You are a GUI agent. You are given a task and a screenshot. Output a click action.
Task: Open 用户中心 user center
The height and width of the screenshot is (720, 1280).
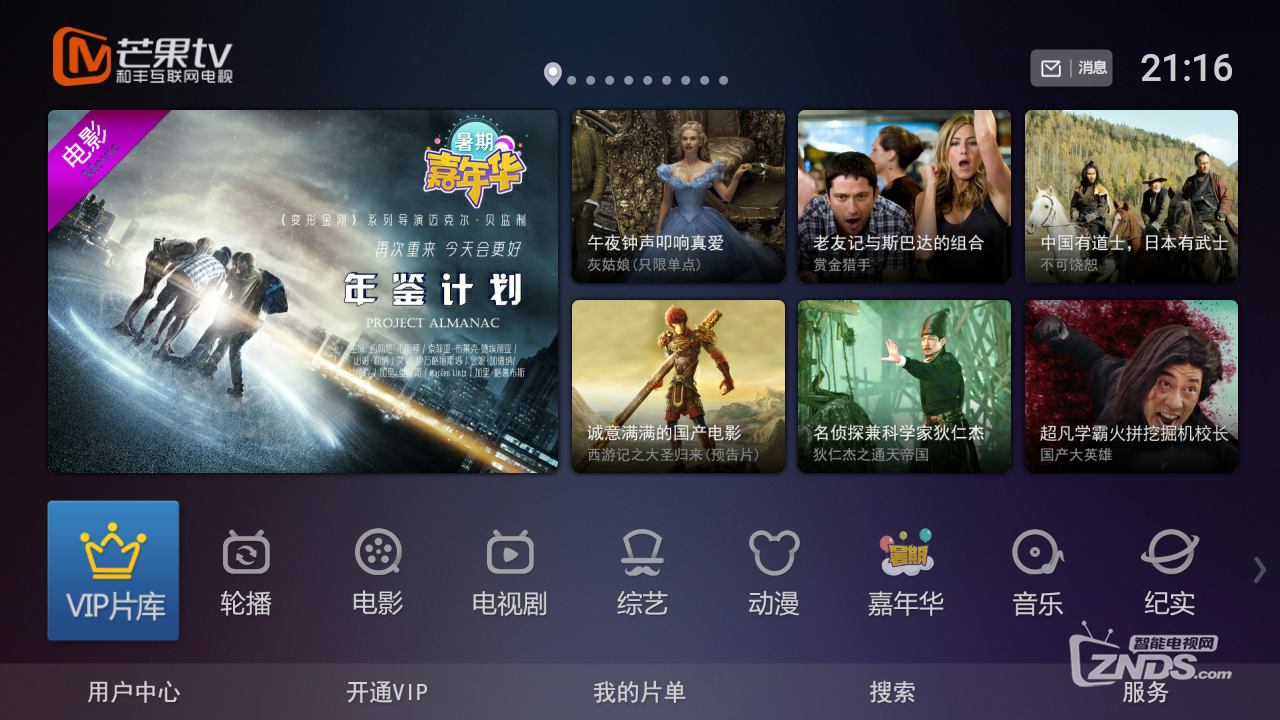(x=134, y=692)
